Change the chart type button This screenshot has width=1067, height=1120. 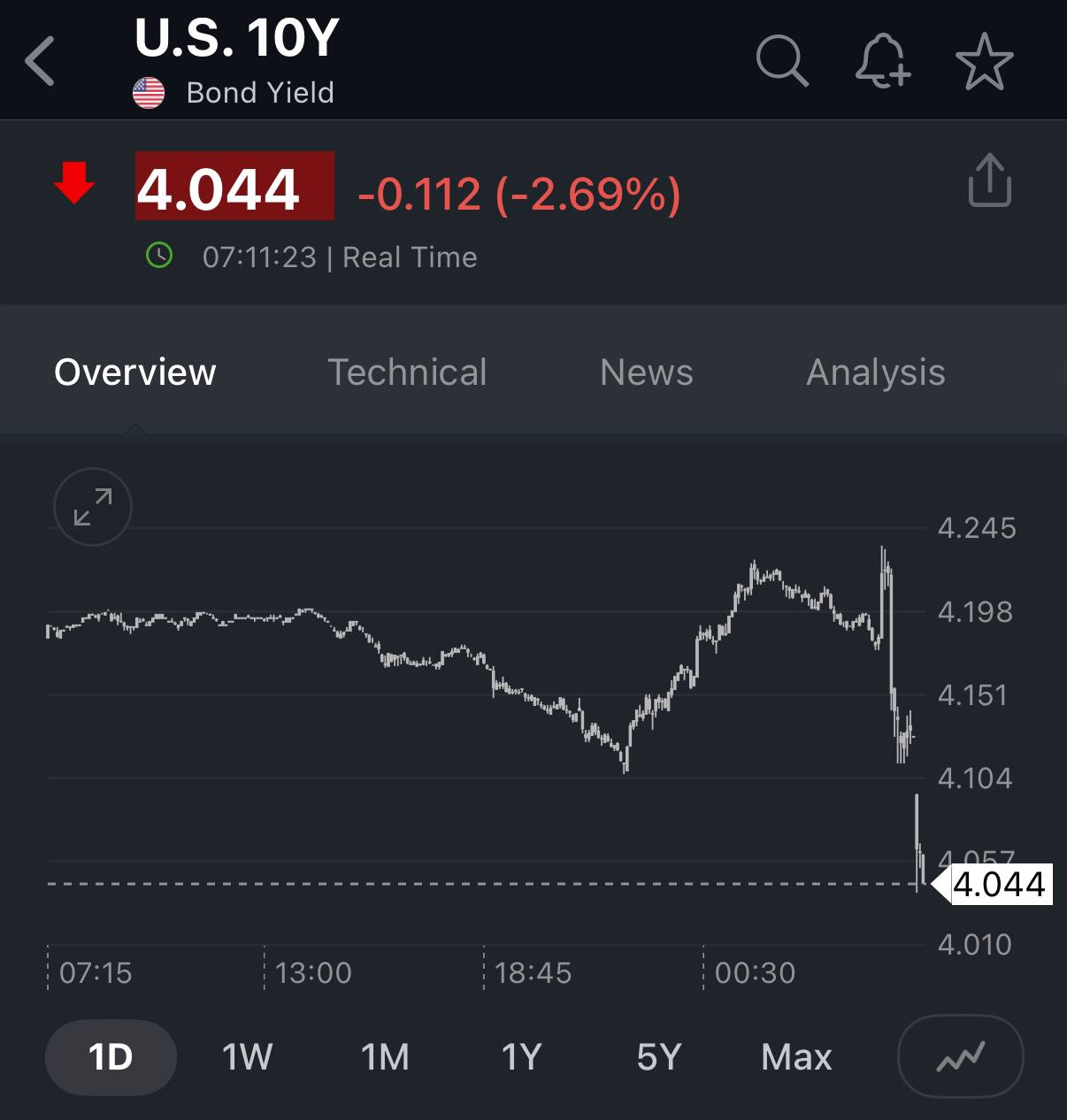click(960, 1057)
